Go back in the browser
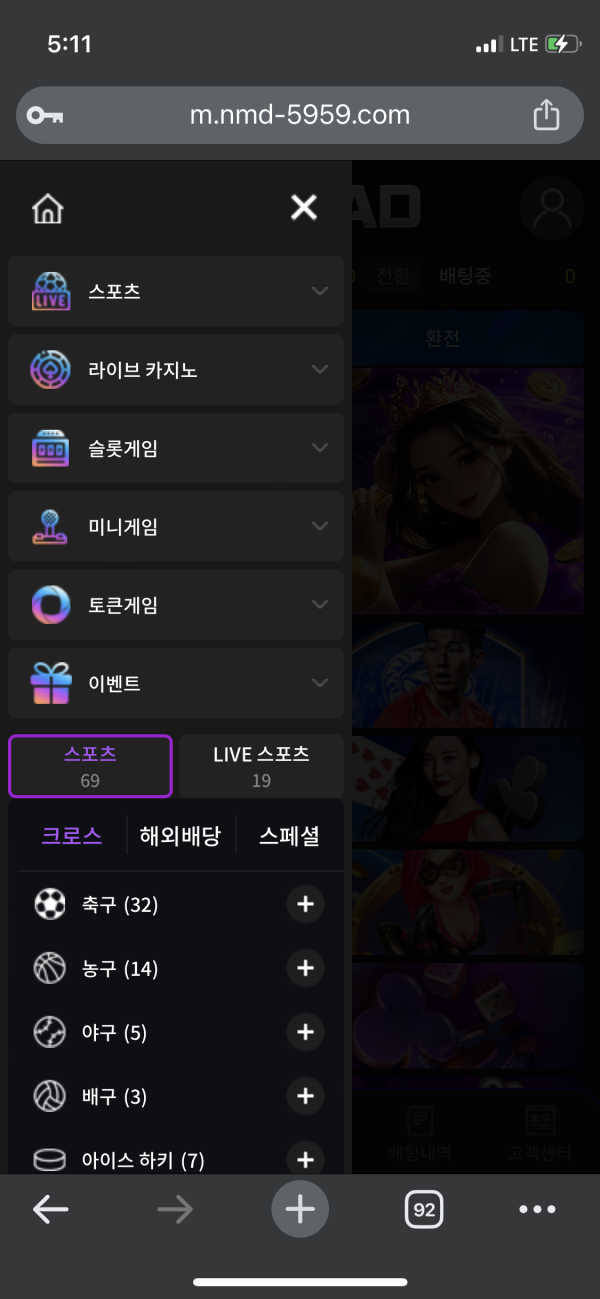600x1299 pixels. 50,1210
